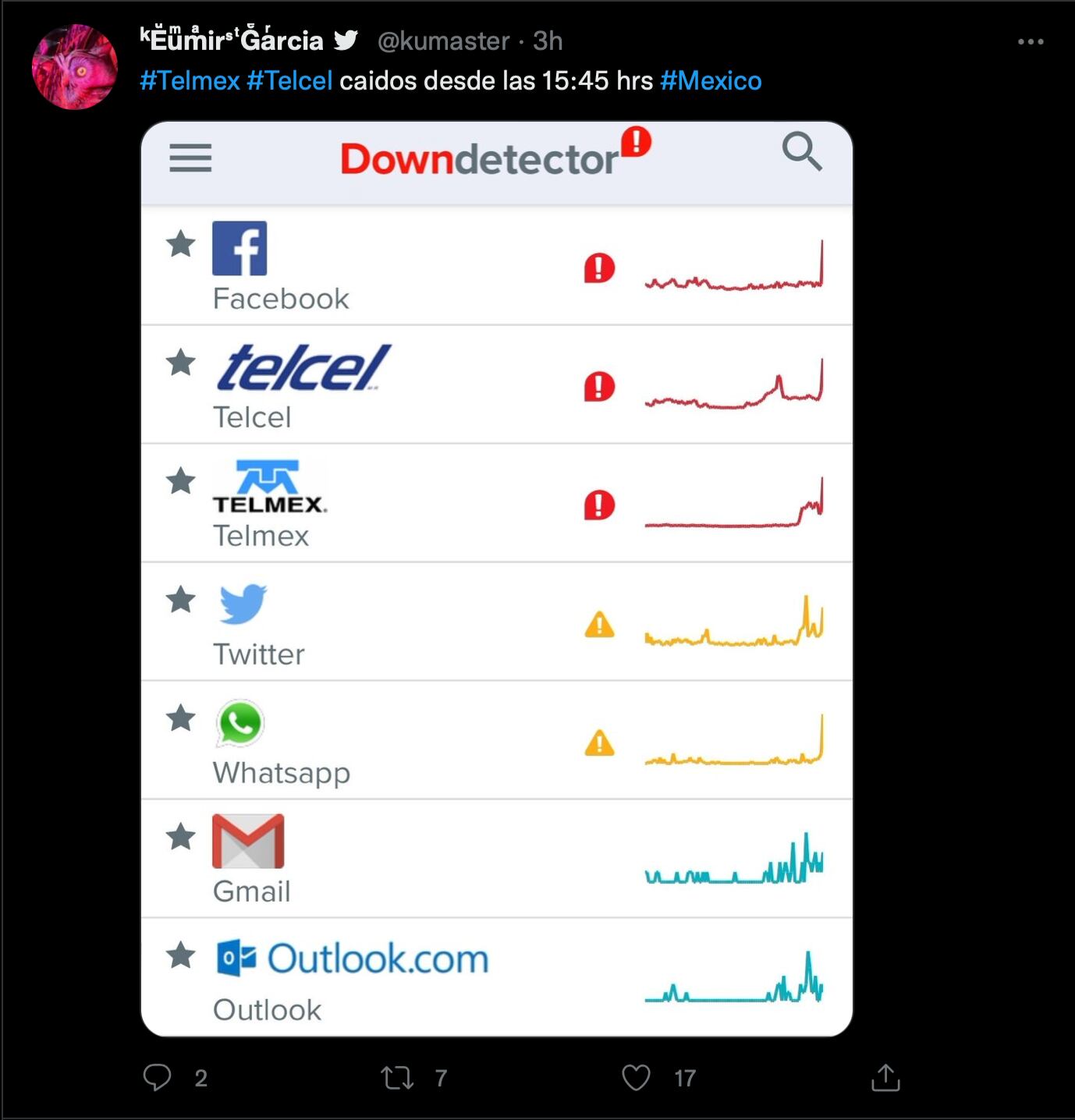Image resolution: width=1075 pixels, height=1120 pixels.
Task: Visit the @kumaster profile handle
Action: pos(443,41)
